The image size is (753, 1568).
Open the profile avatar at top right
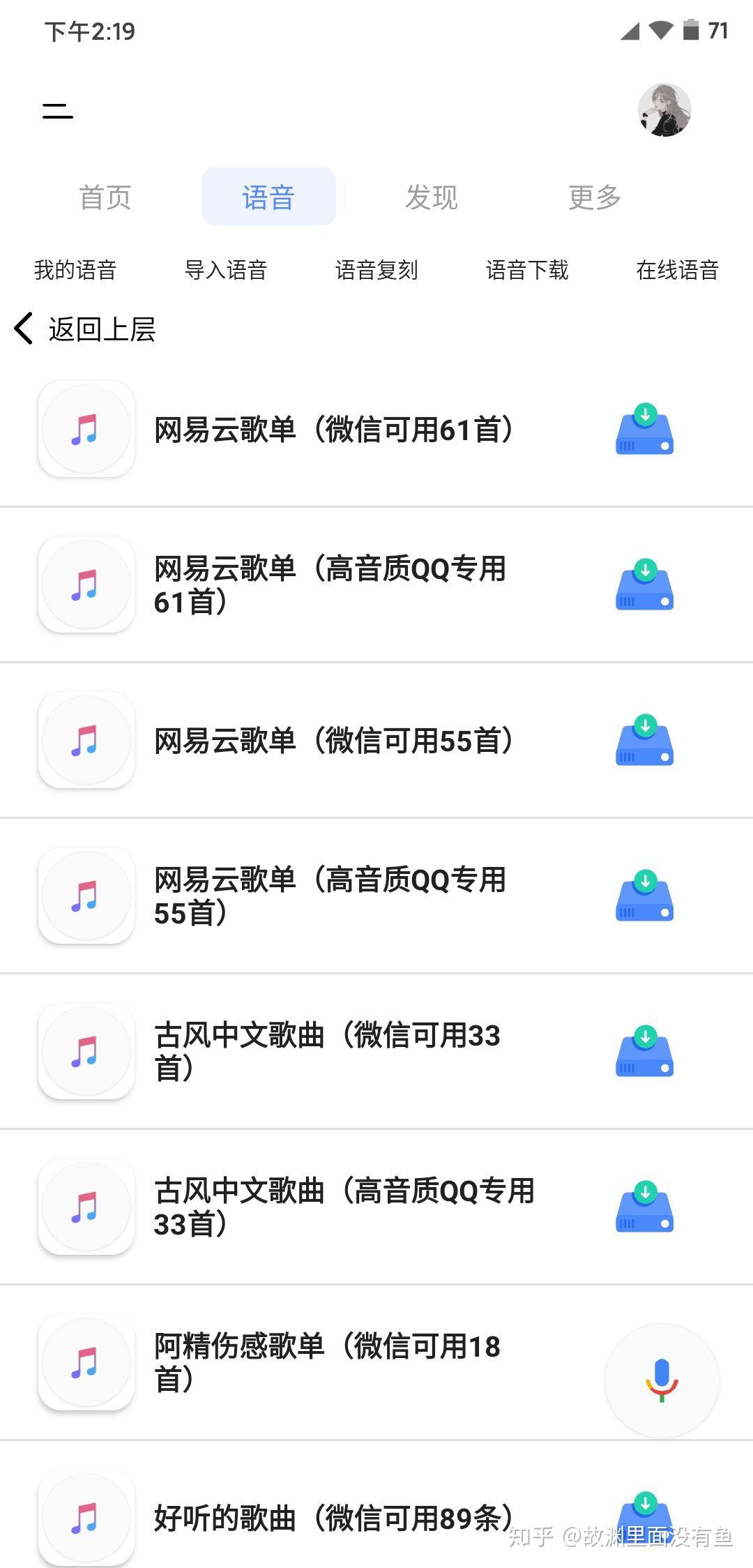coord(664,110)
